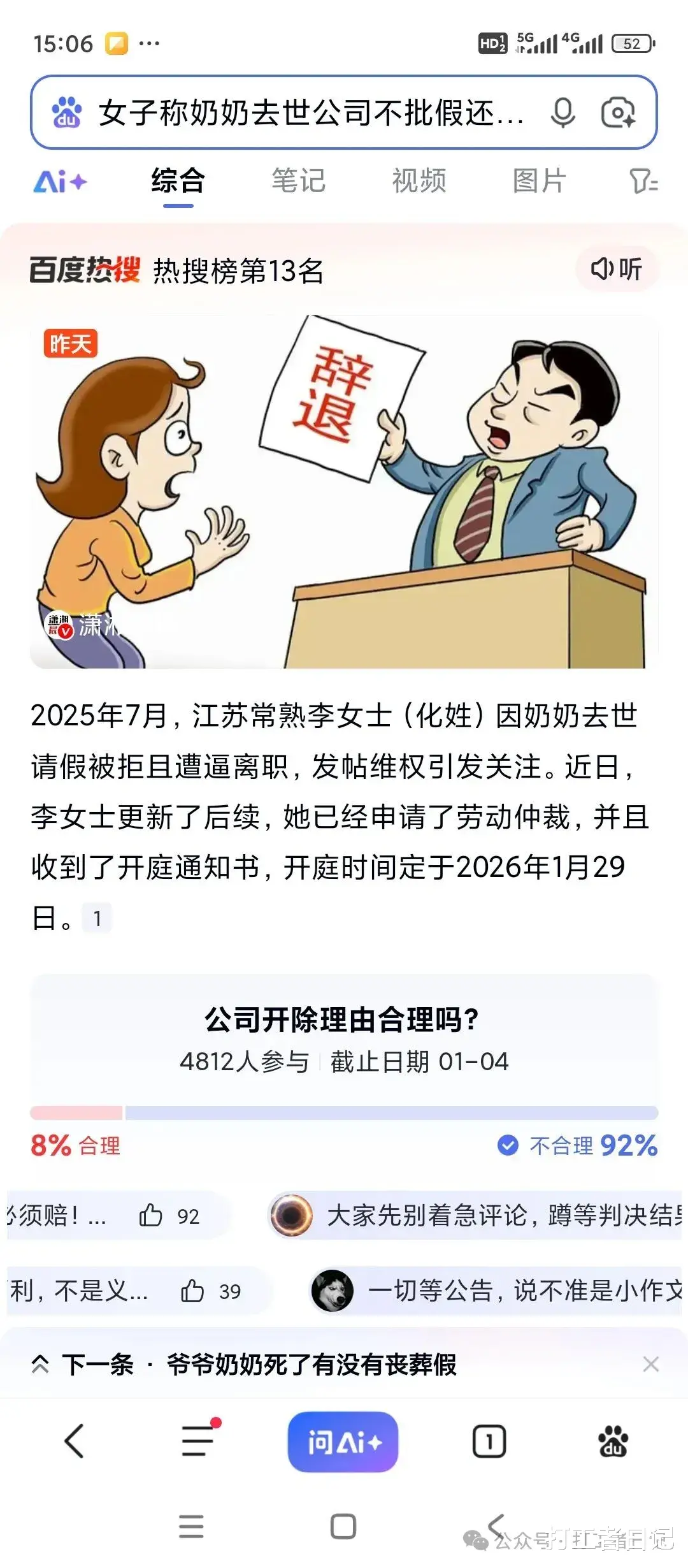Like the comment with 92 likes
The height and width of the screenshot is (1568, 688).
point(152,1216)
